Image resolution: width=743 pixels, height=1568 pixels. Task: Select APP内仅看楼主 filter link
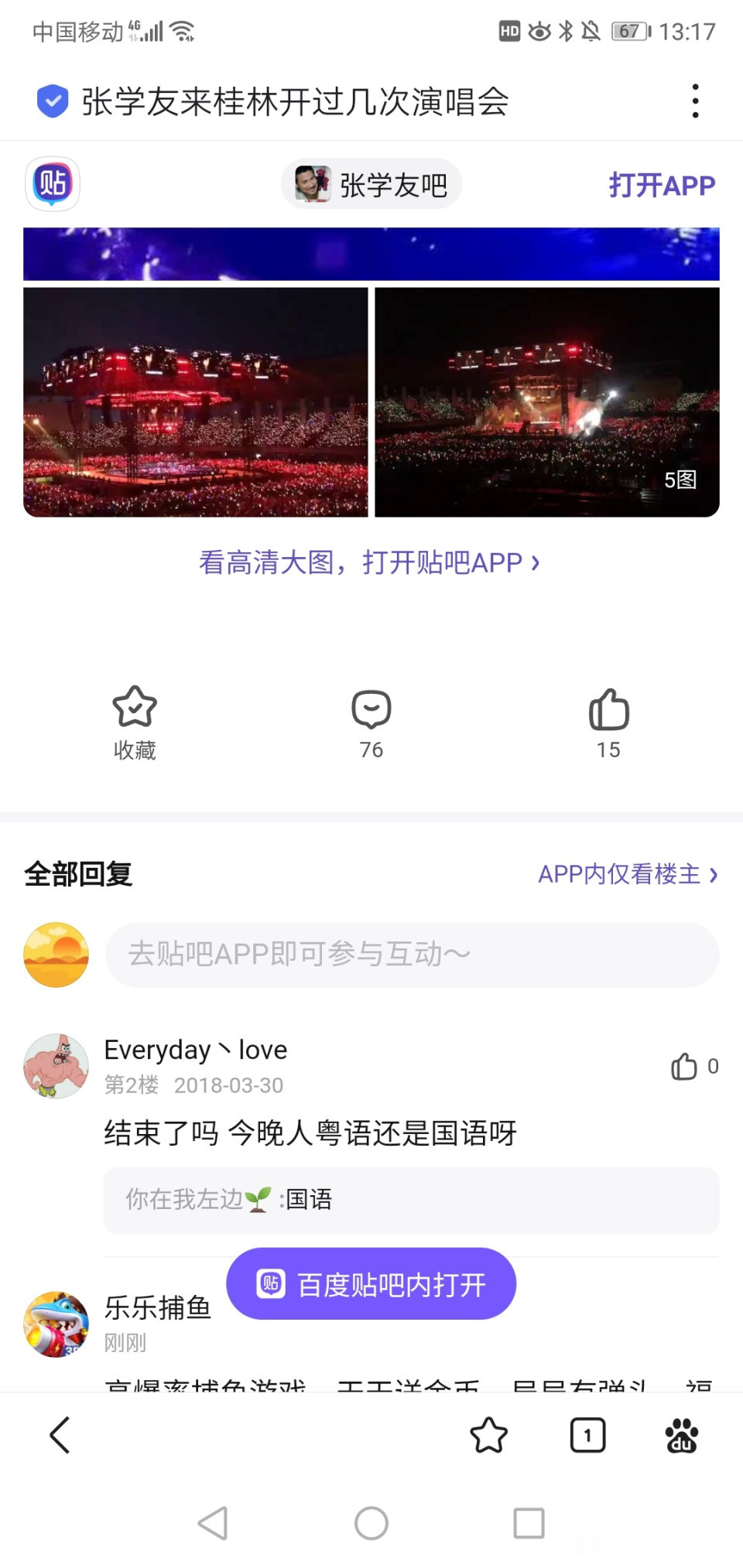[628, 874]
